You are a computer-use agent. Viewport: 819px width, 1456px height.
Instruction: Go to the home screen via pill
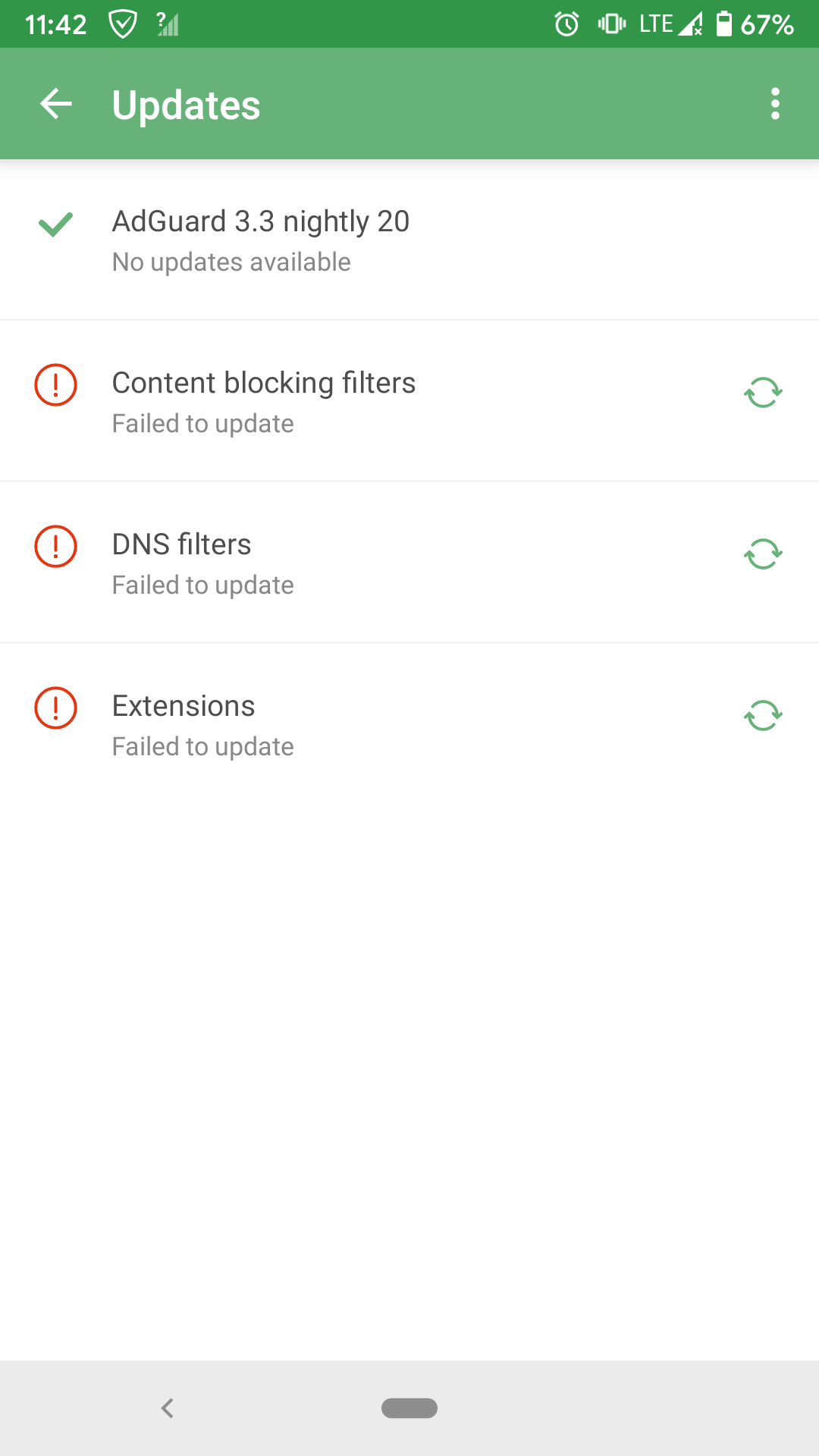point(409,1408)
